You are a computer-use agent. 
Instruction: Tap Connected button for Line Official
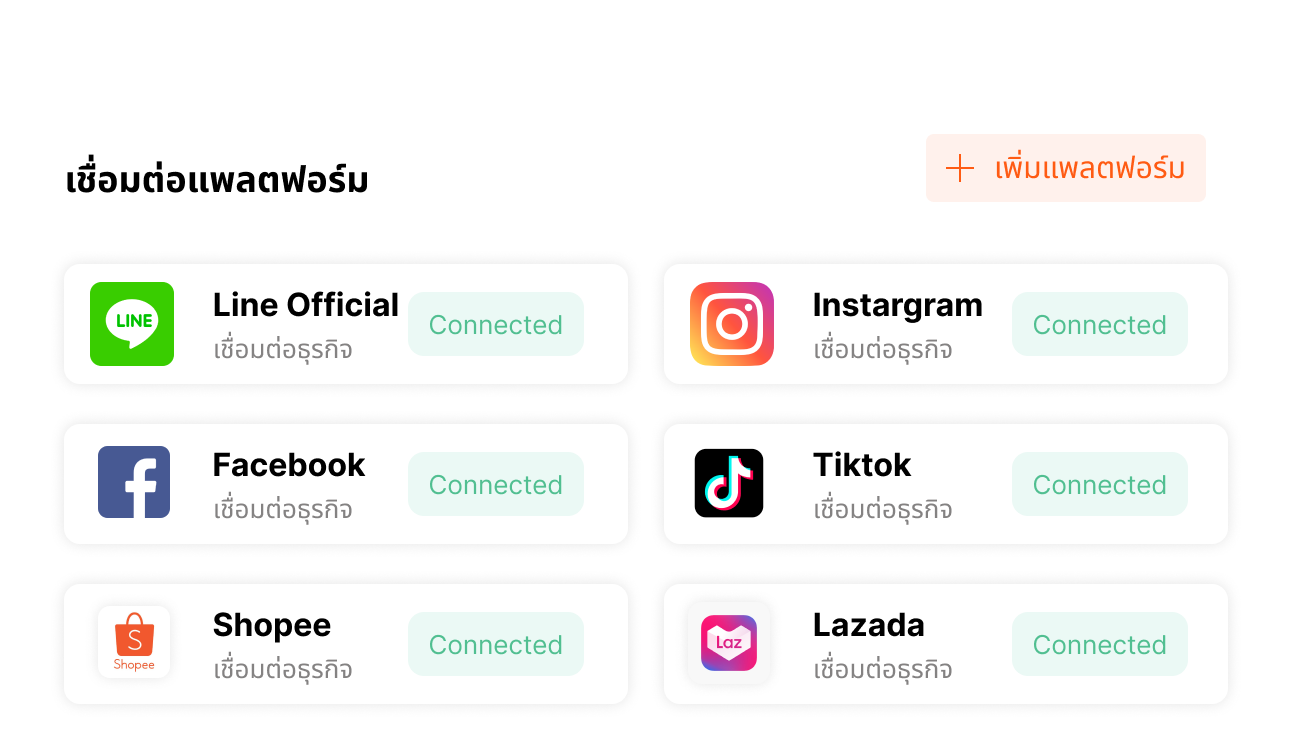click(495, 324)
